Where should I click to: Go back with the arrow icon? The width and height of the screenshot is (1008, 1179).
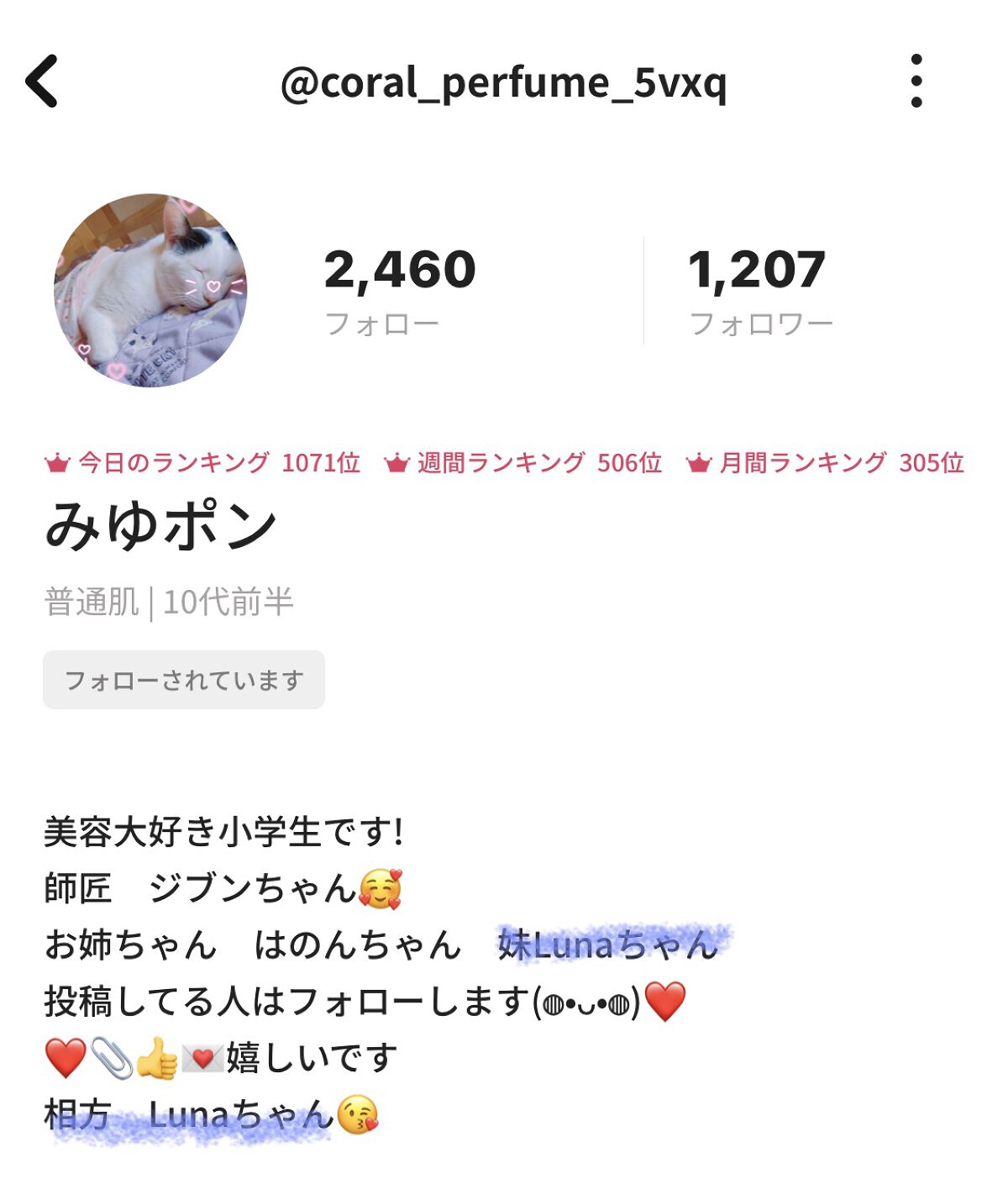(x=42, y=82)
